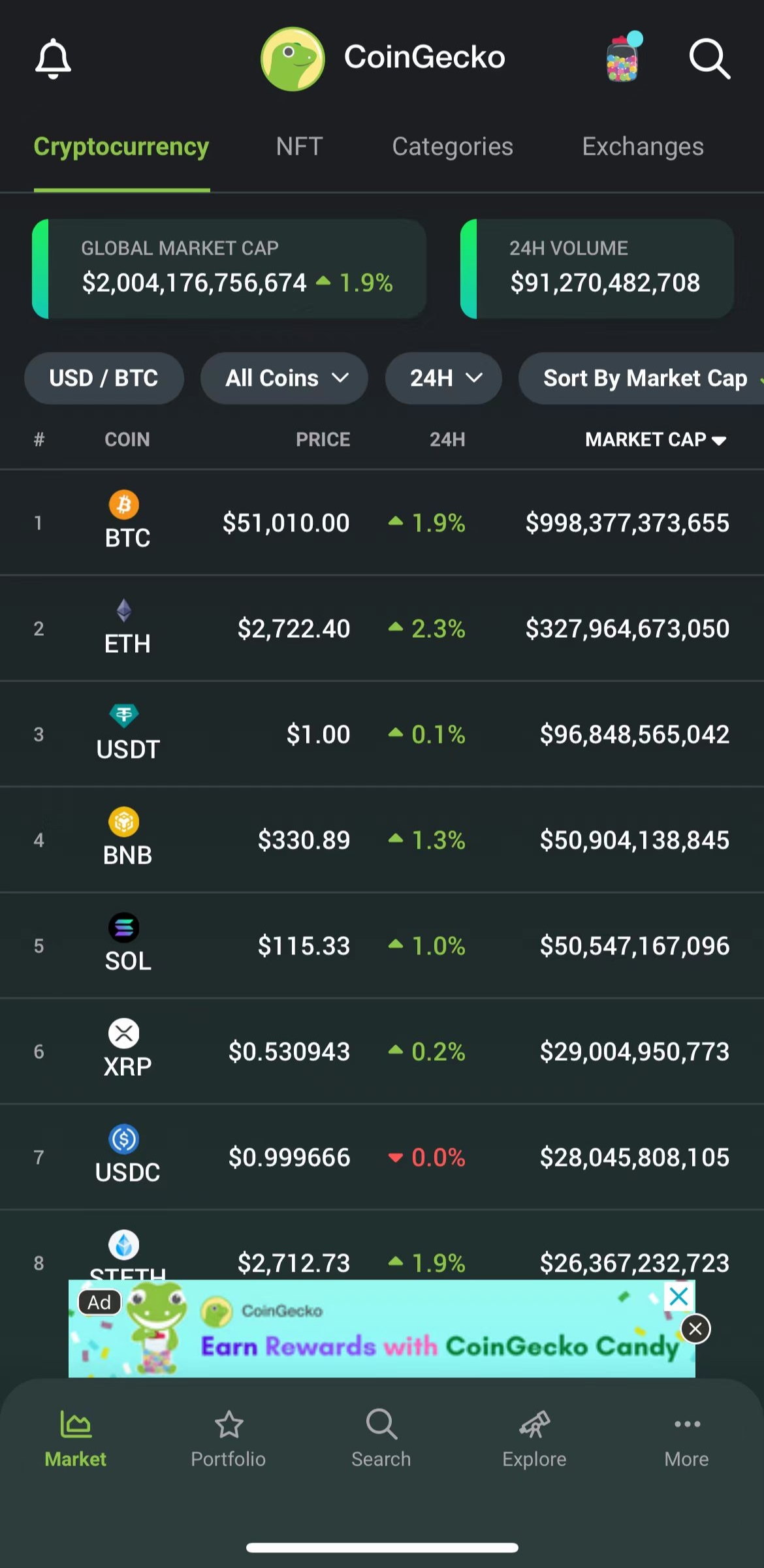Select the Bitcoin coin icon

coord(125,504)
